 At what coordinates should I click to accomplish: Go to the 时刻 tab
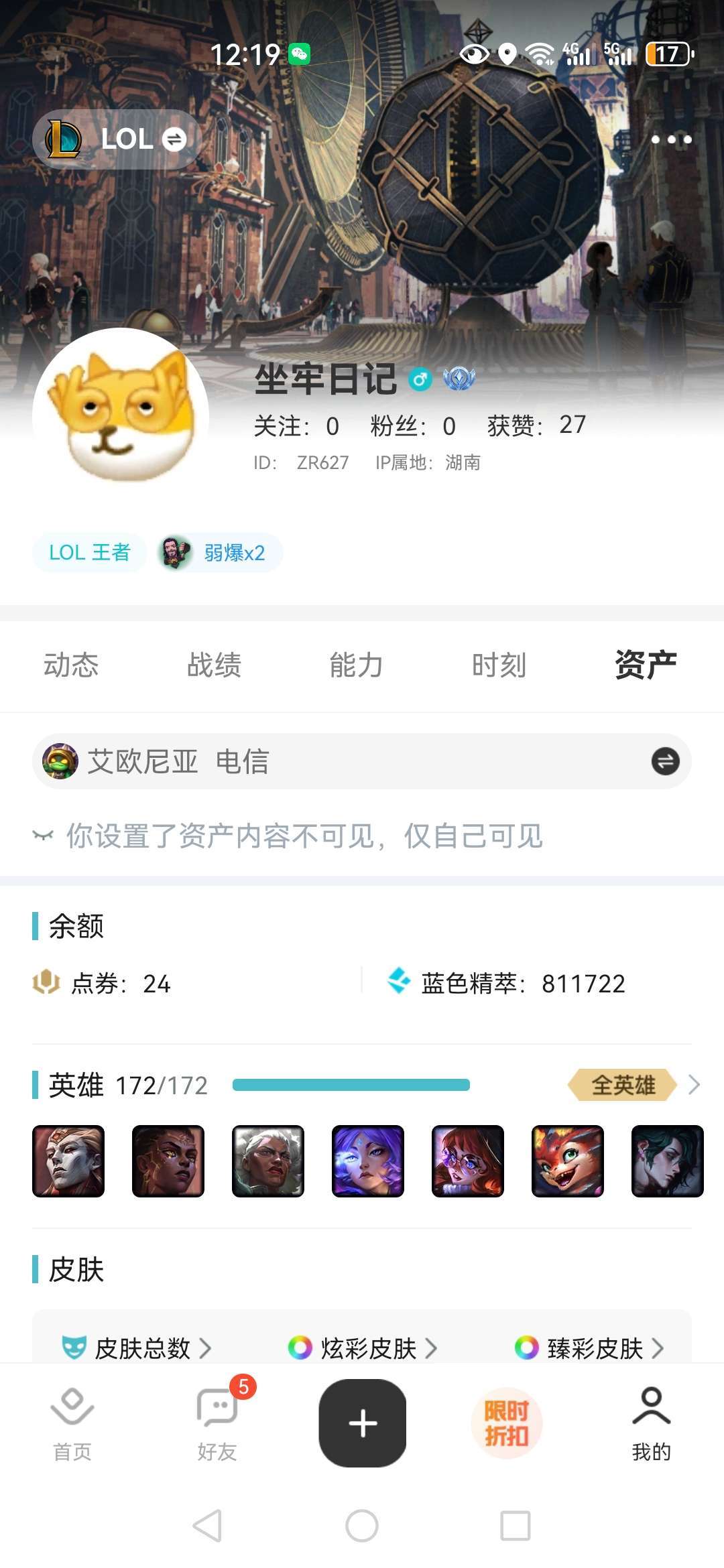pyautogui.click(x=499, y=665)
